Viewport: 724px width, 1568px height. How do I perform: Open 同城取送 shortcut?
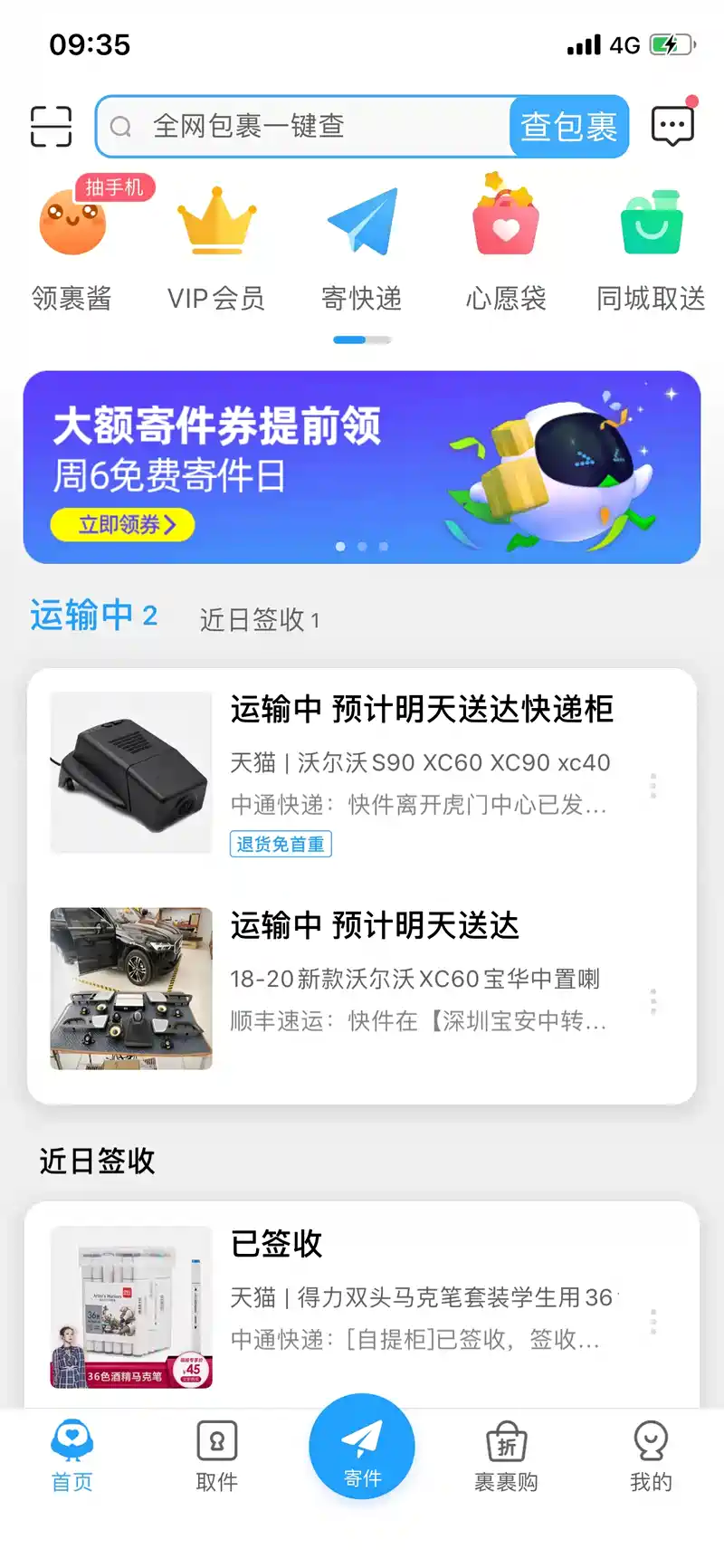point(651,244)
